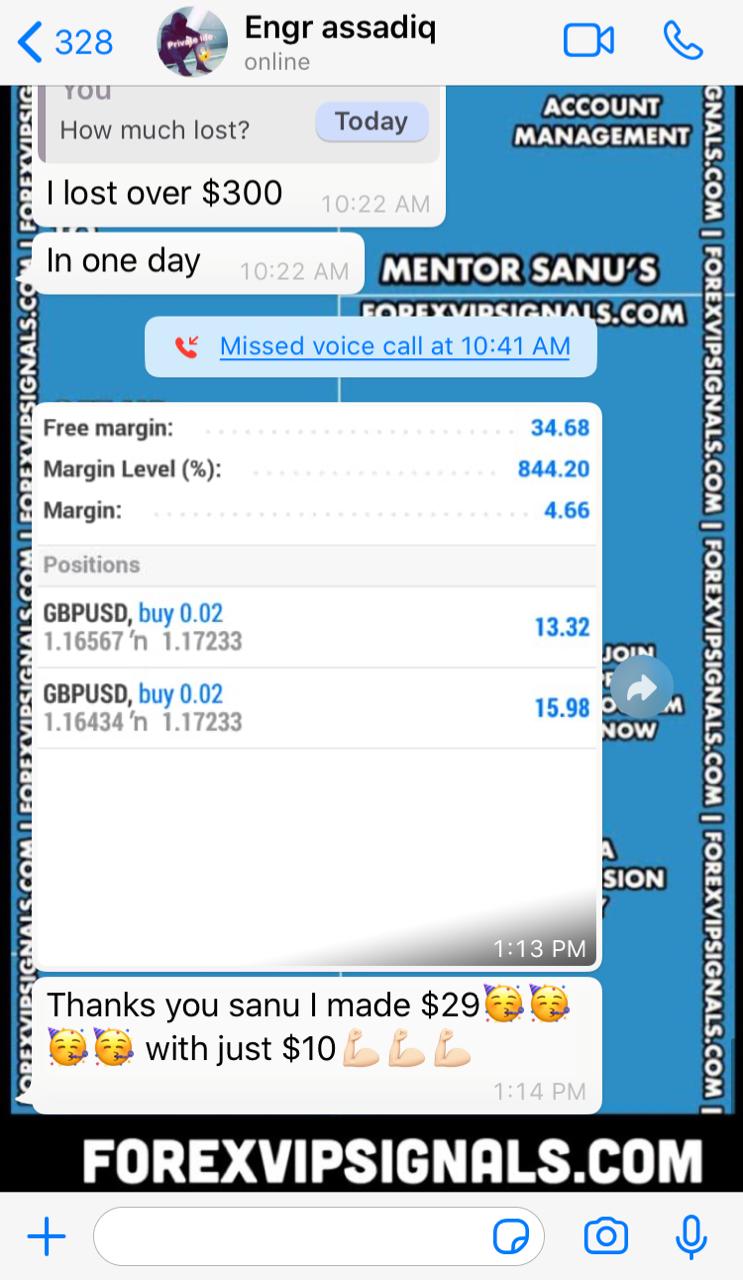Viewport: 743px width, 1280px height.
Task: Go back to the chat list
Action: (x=64, y=42)
